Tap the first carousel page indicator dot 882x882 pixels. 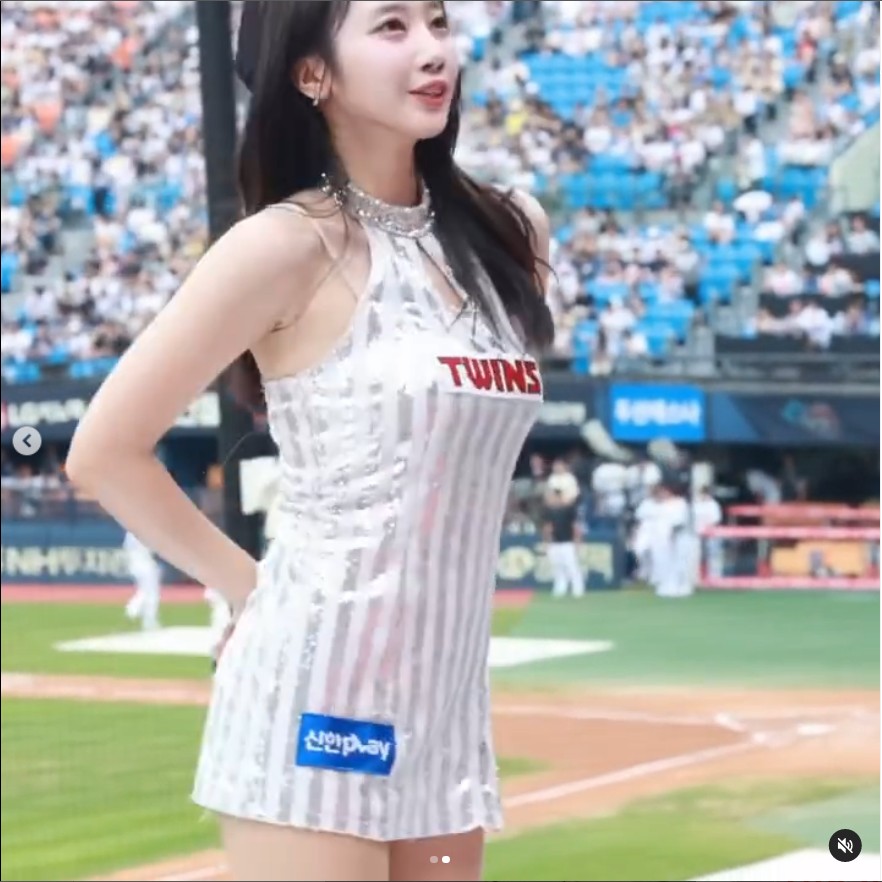click(433, 859)
